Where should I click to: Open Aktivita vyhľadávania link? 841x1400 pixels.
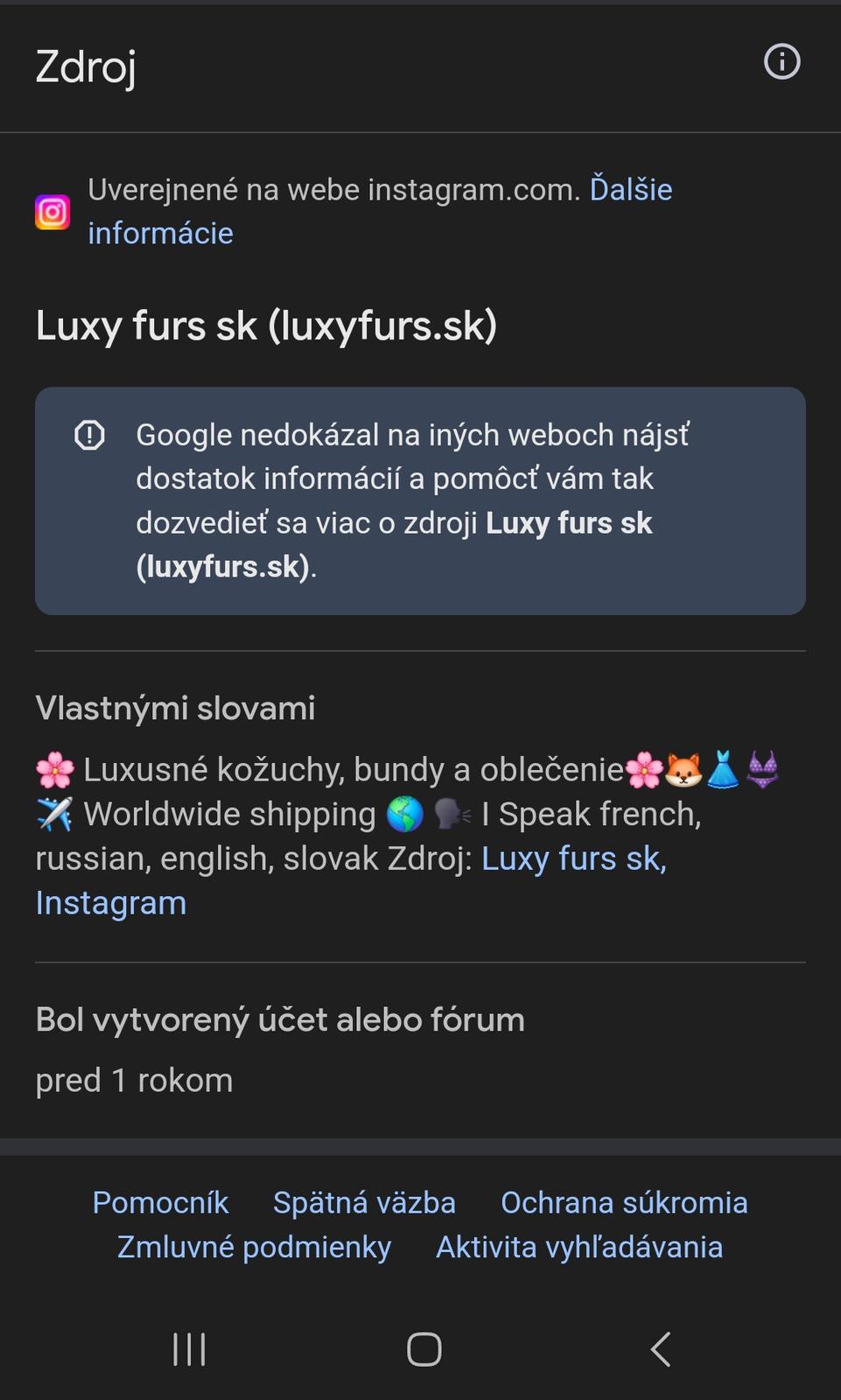click(x=579, y=1247)
